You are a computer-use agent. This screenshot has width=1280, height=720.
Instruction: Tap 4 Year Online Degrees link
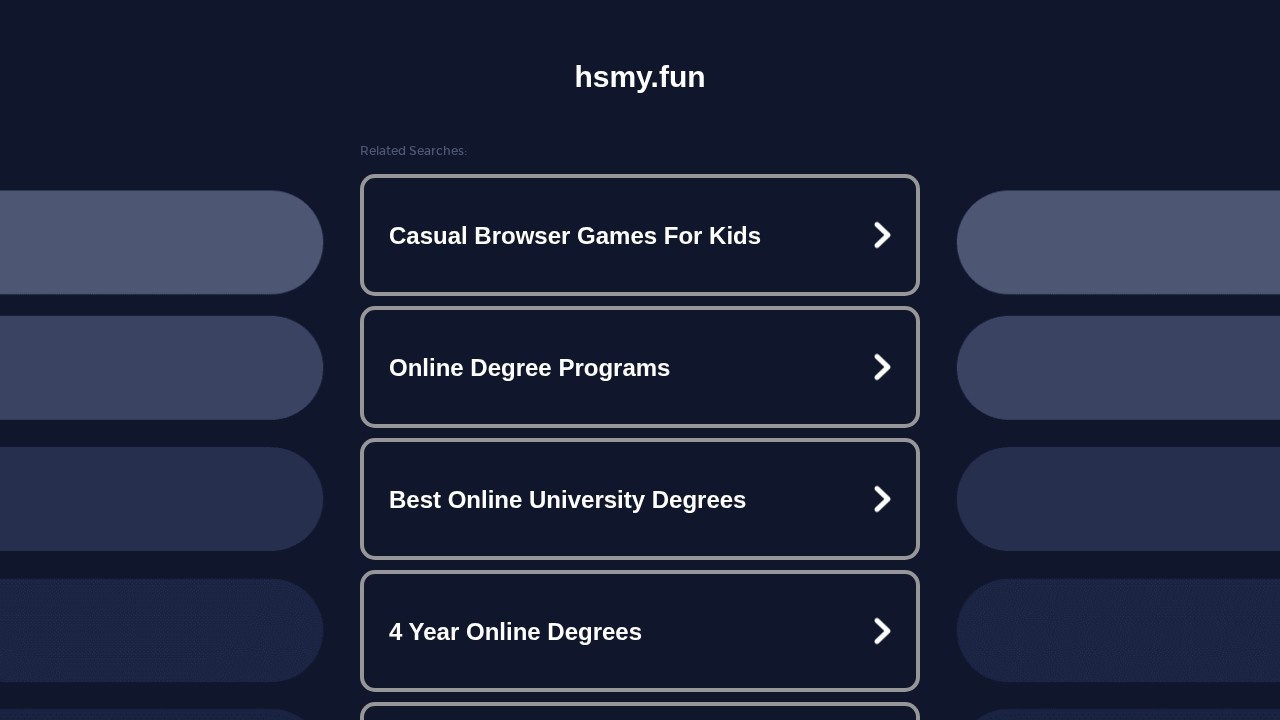pyautogui.click(x=639, y=632)
